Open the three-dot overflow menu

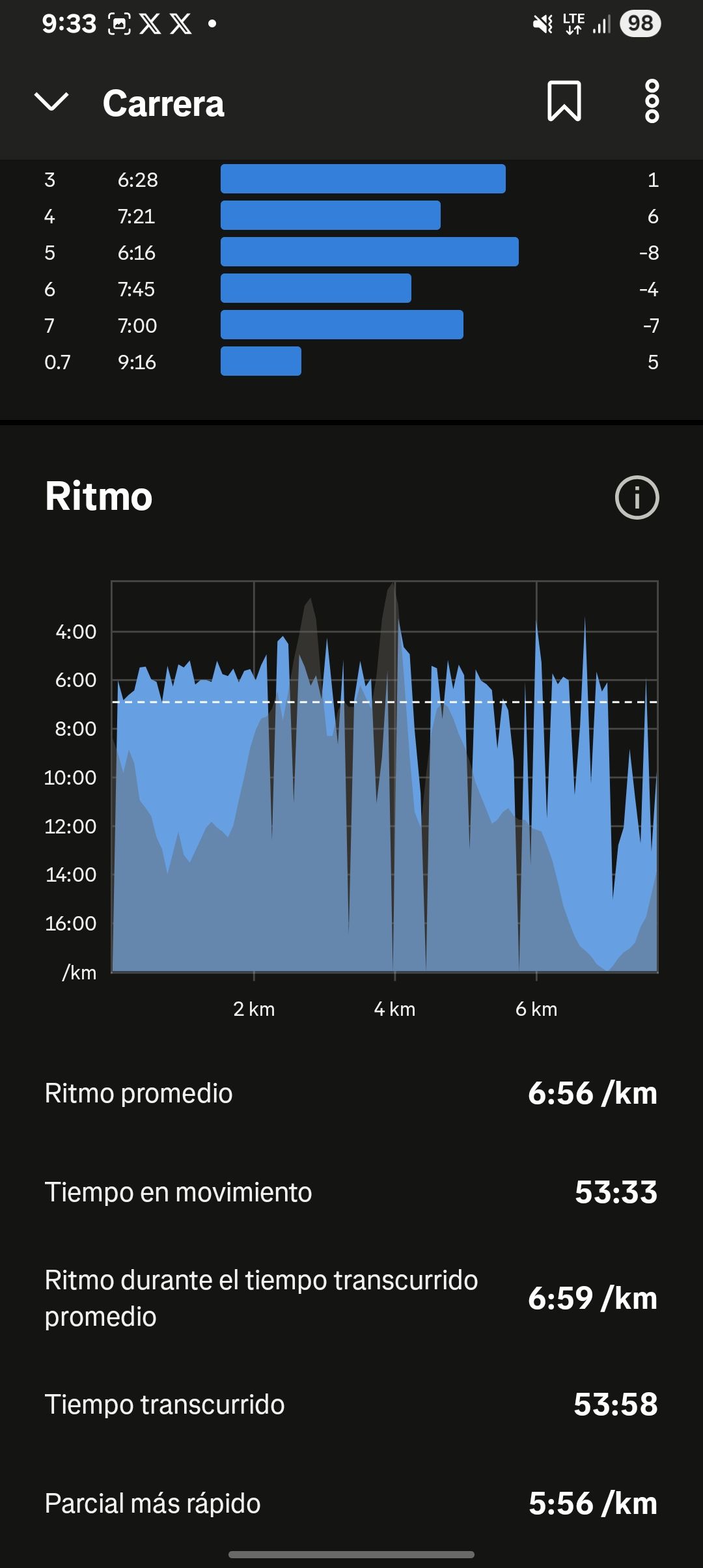pyautogui.click(x=652, y=102)
